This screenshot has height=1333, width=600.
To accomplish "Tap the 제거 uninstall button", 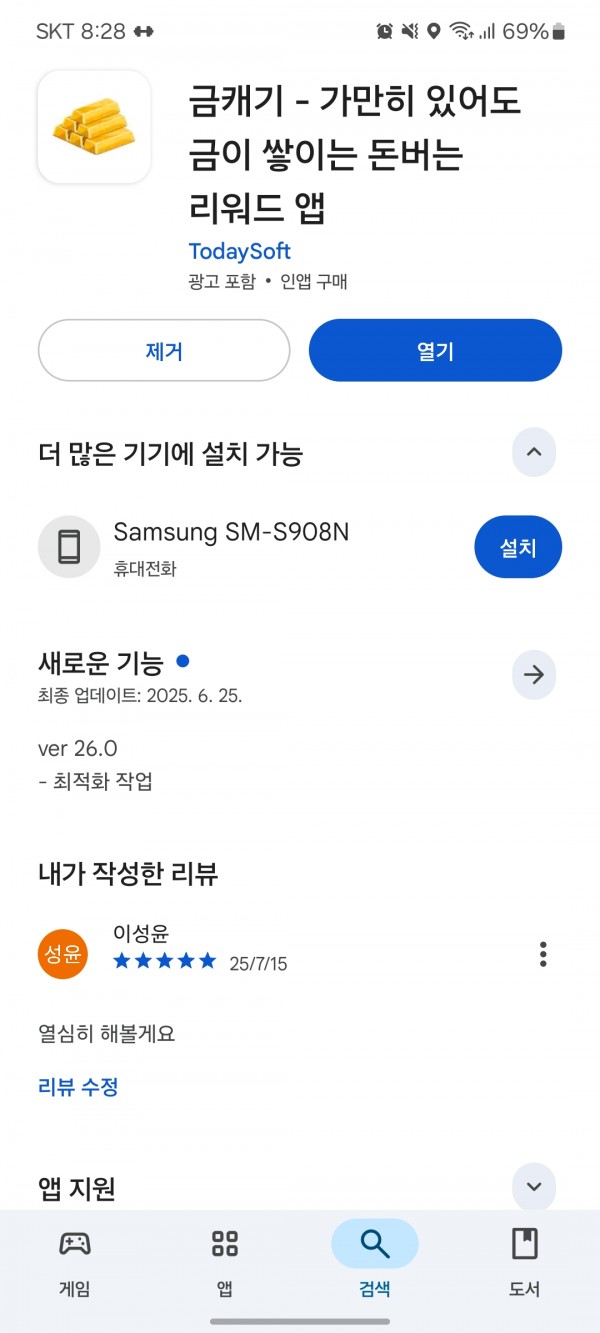I will pyautogui.click(x=164, y=351).
